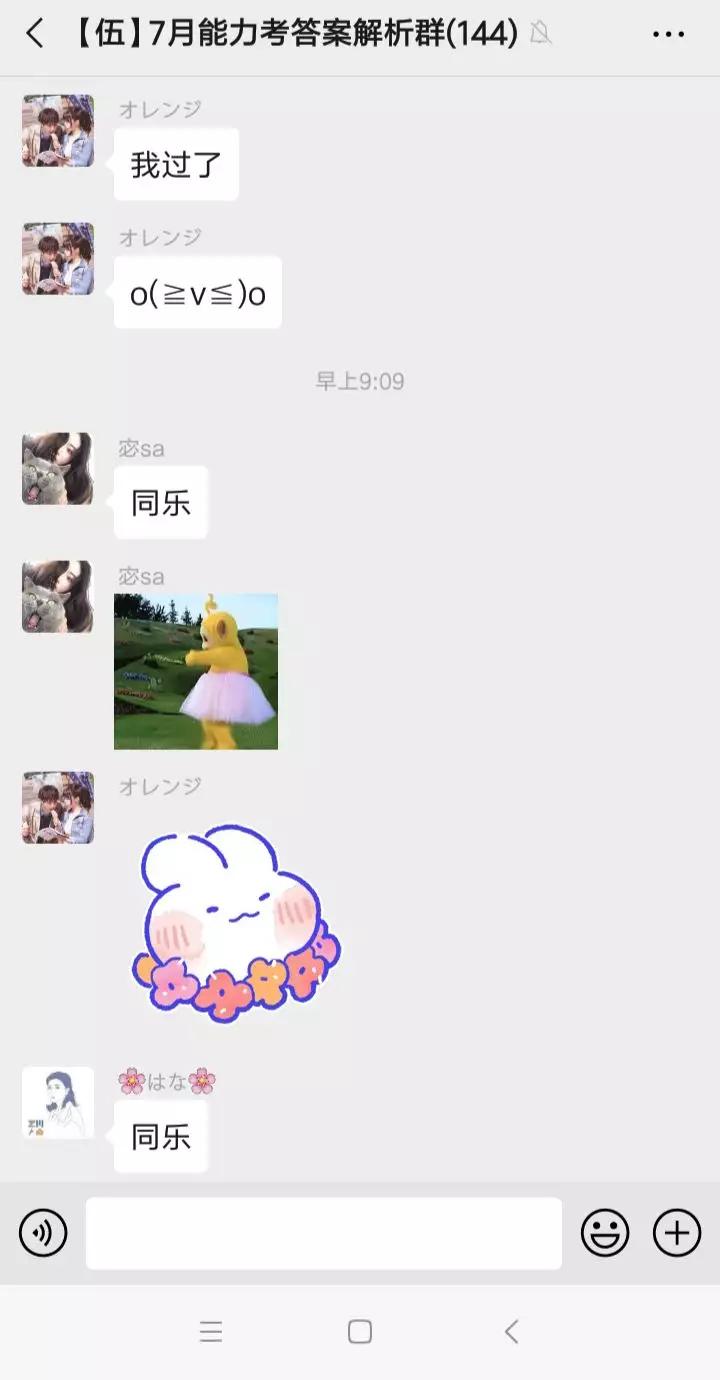The height and width of the screenshot is (1380, 720).
Task: Tap the plus icon for more attachments
Action: tap(676, 1233)
